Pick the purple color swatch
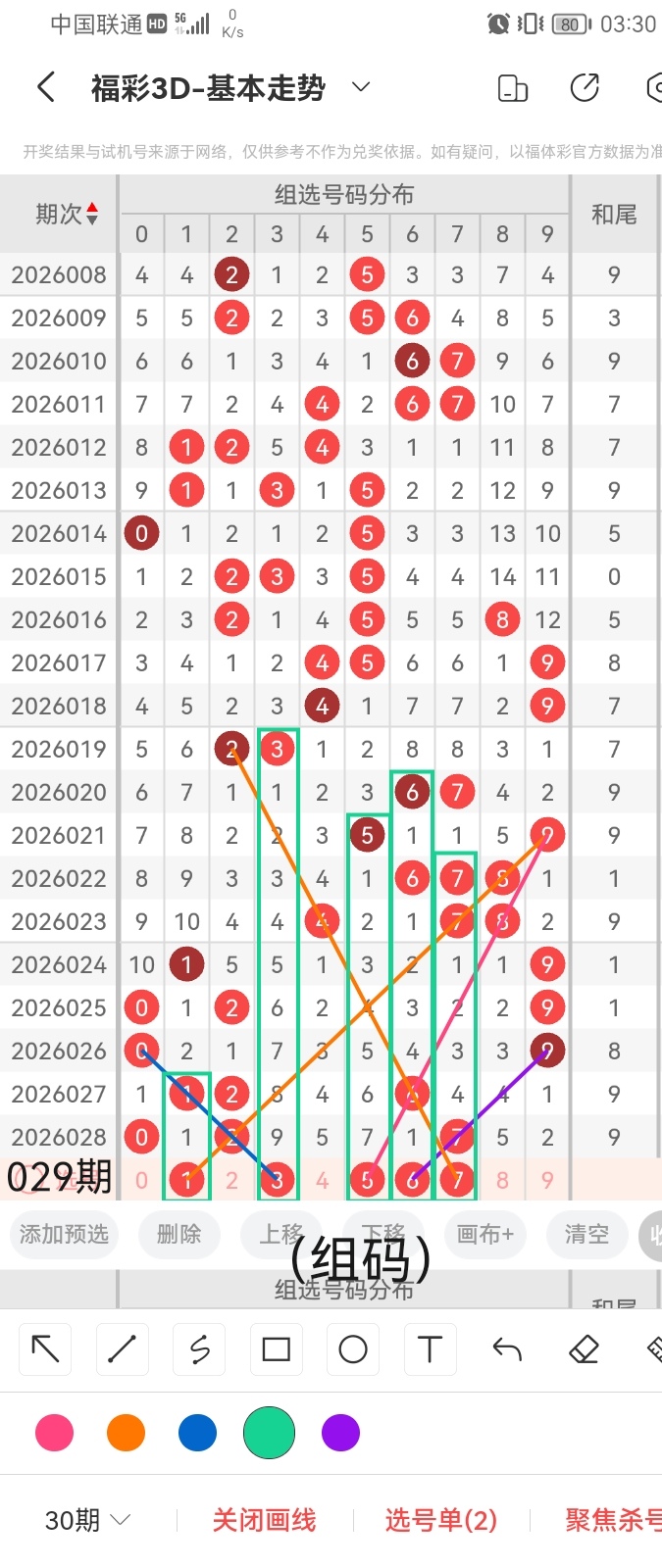 (x=340, y=1433)
